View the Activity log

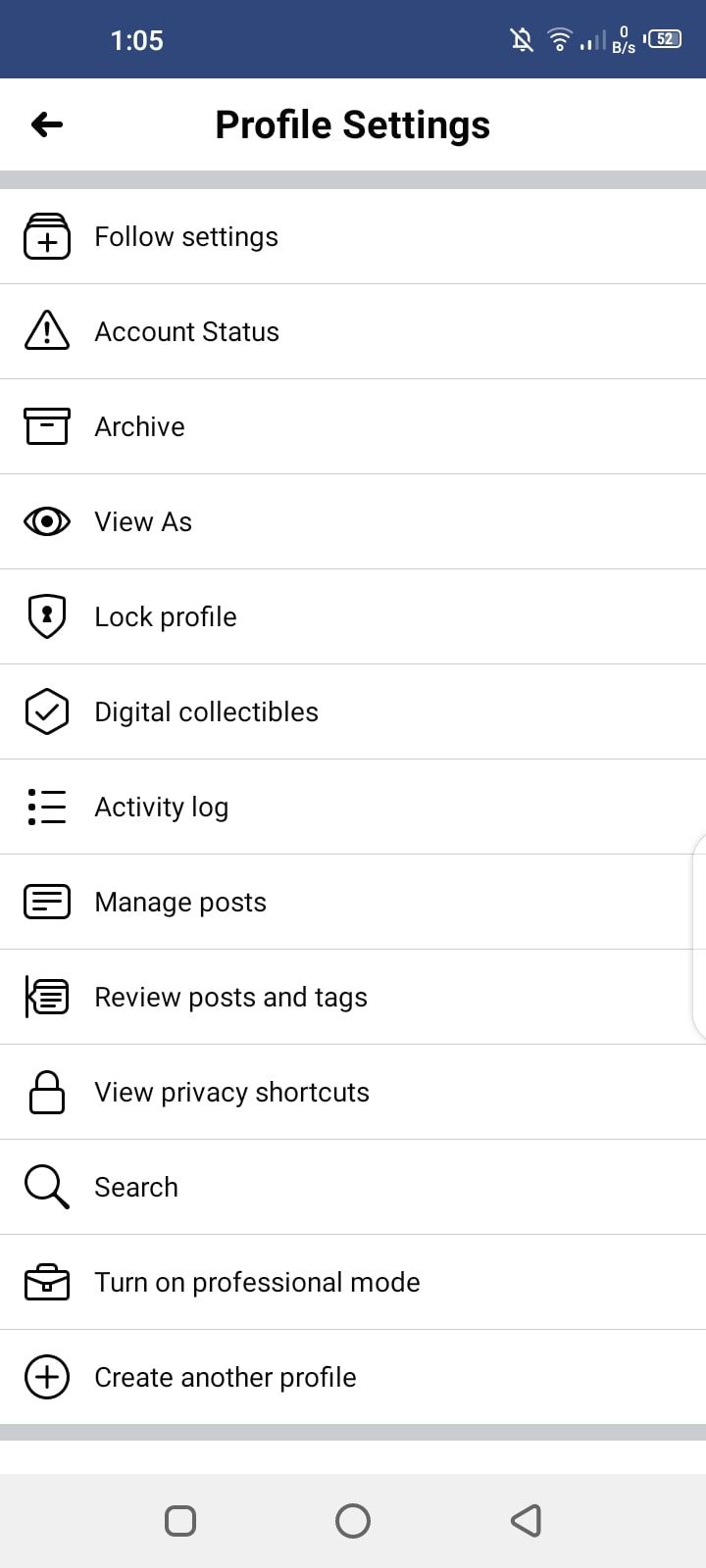tap(161, 808)
